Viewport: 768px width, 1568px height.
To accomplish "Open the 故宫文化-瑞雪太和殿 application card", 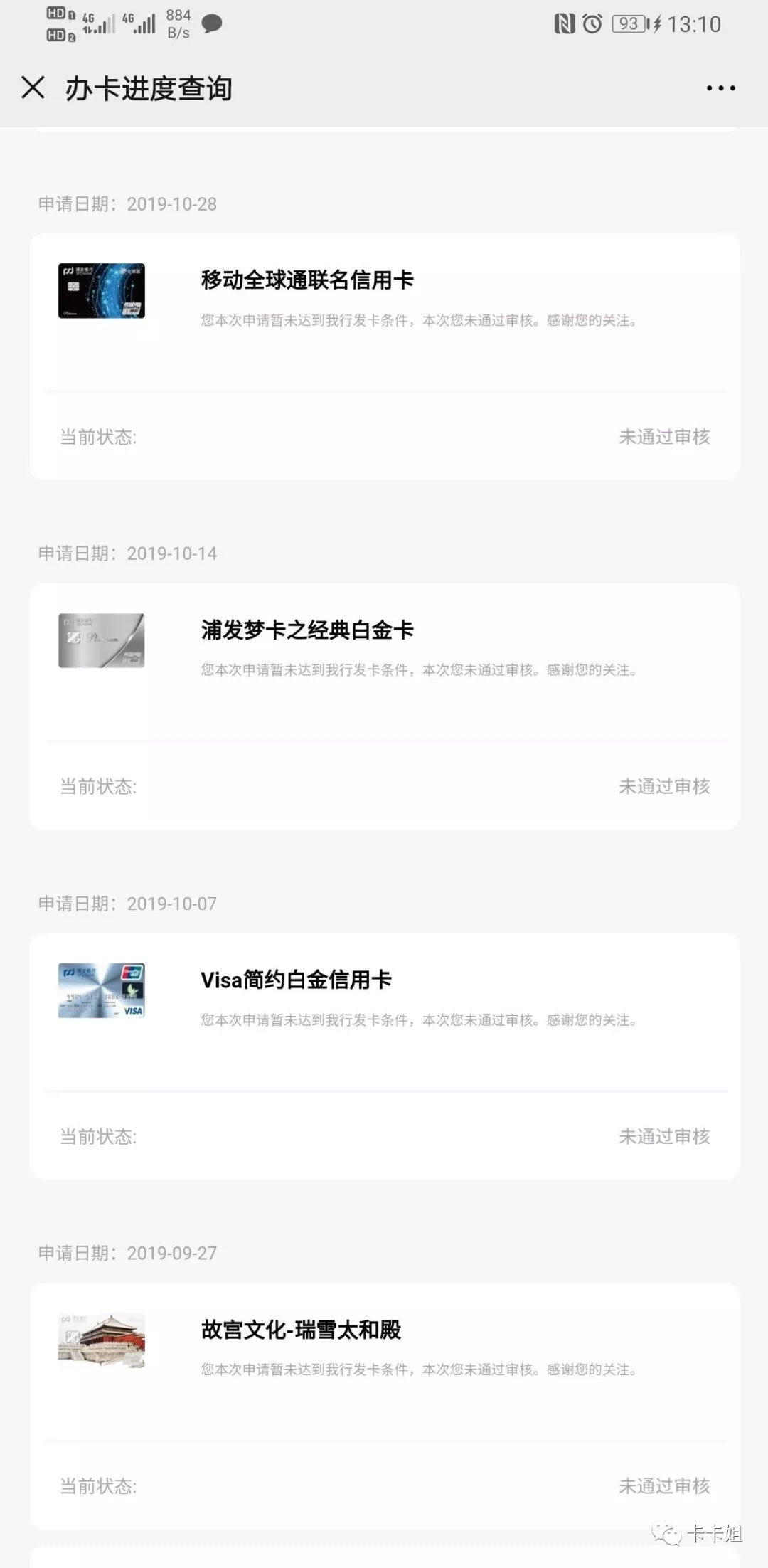I will (x=385, y=1407).
